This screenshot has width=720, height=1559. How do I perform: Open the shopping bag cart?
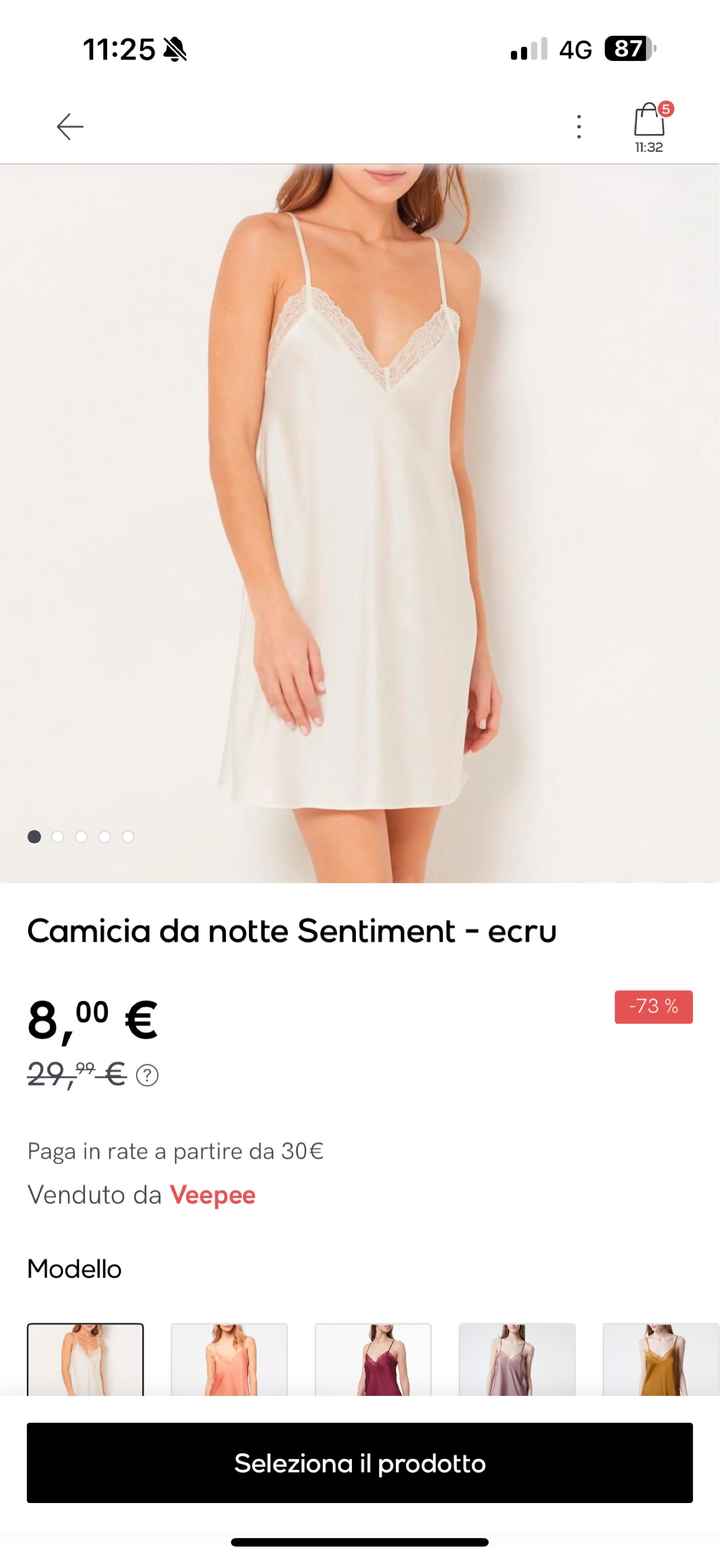pyautogui.click(x=649, y=123)
